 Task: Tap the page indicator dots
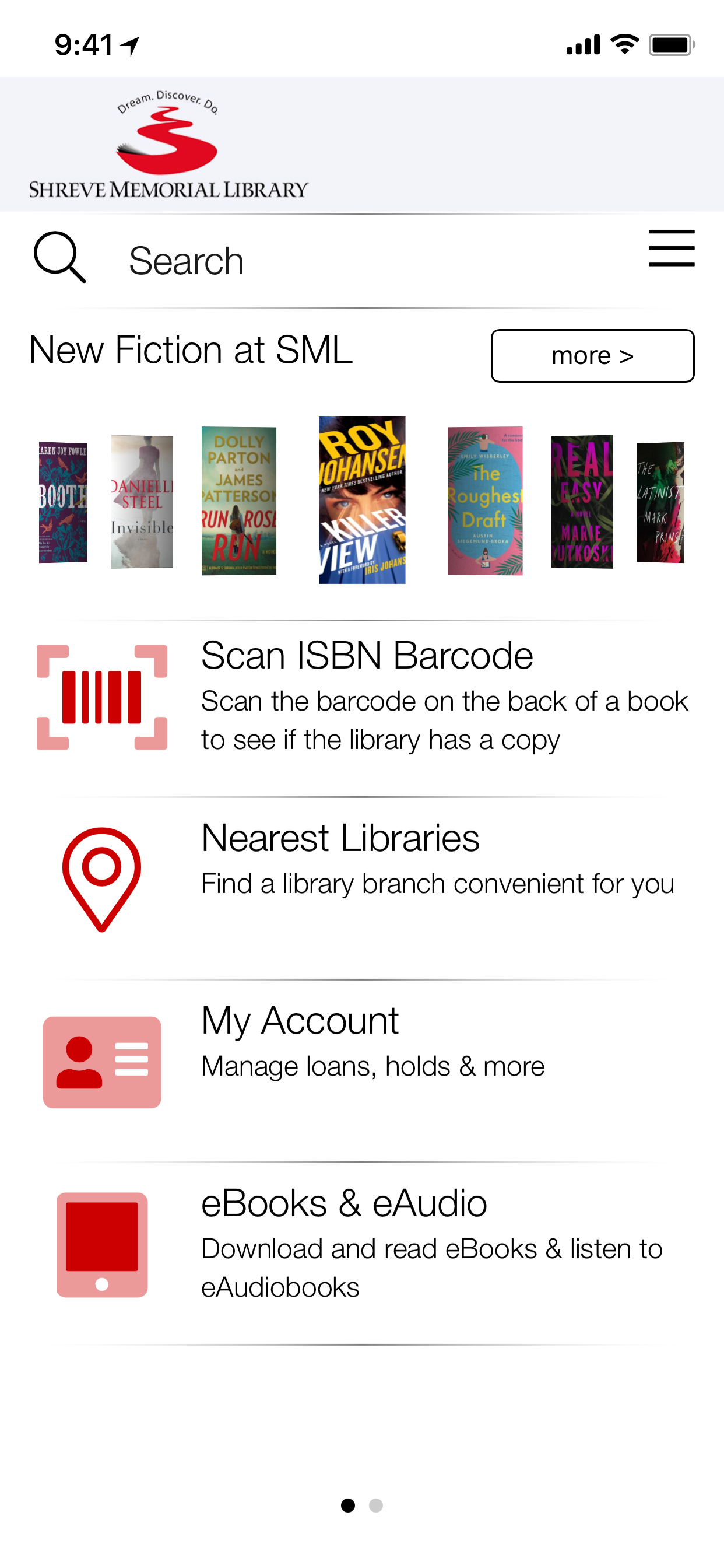[x=362, y=1506]
